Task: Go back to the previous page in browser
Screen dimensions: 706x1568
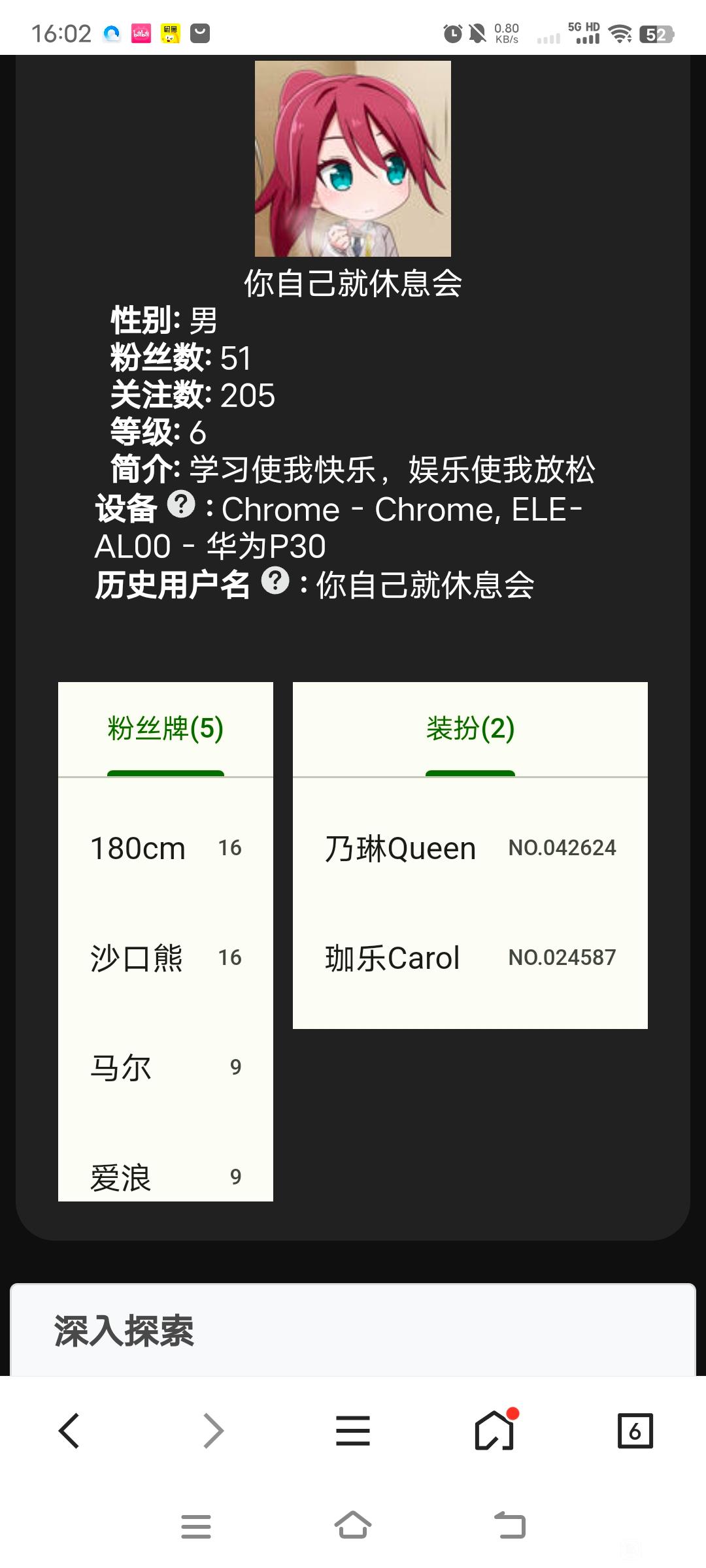Action: (69, 1431)
